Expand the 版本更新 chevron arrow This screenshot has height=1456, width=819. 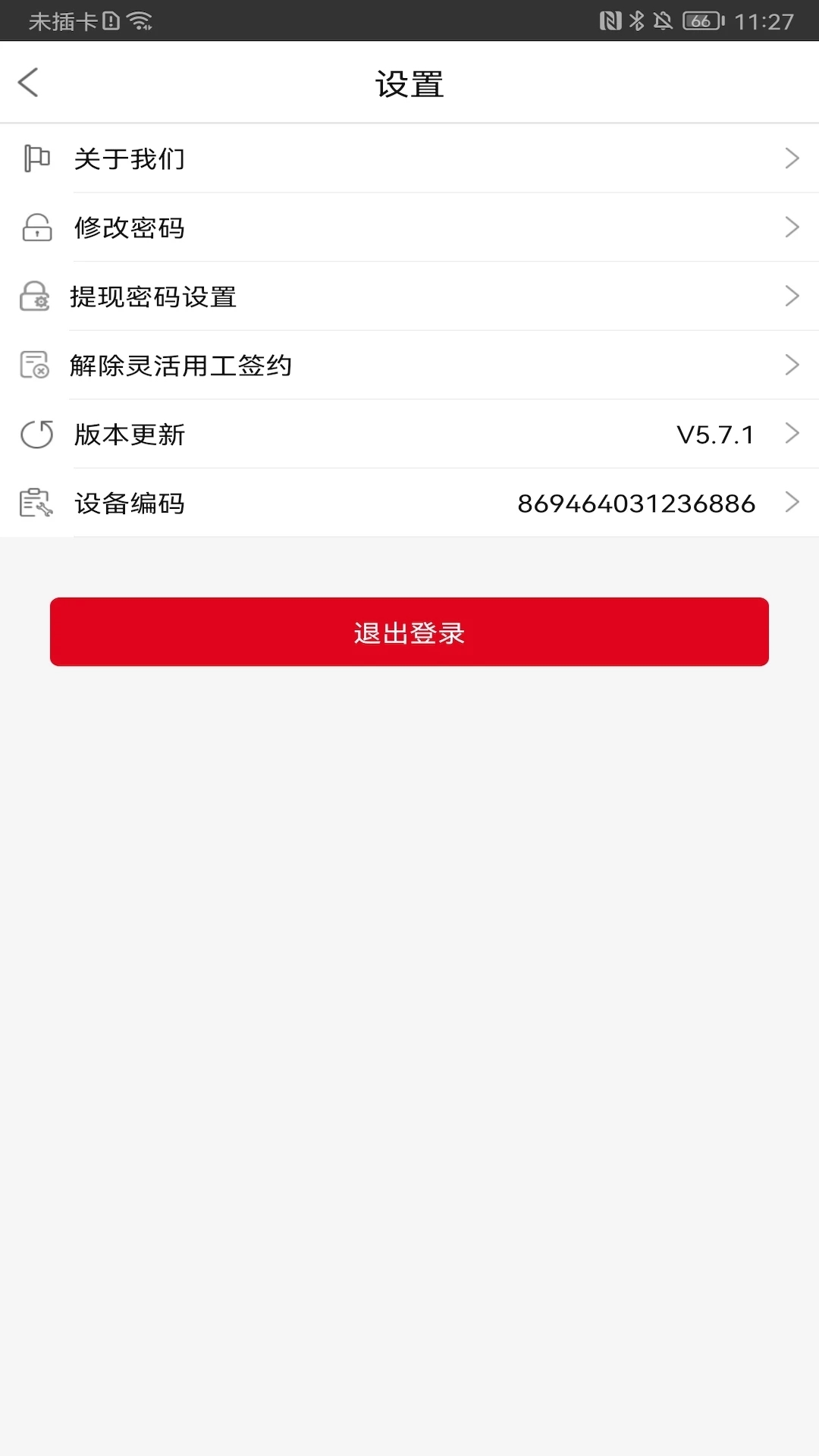(792, 435)
